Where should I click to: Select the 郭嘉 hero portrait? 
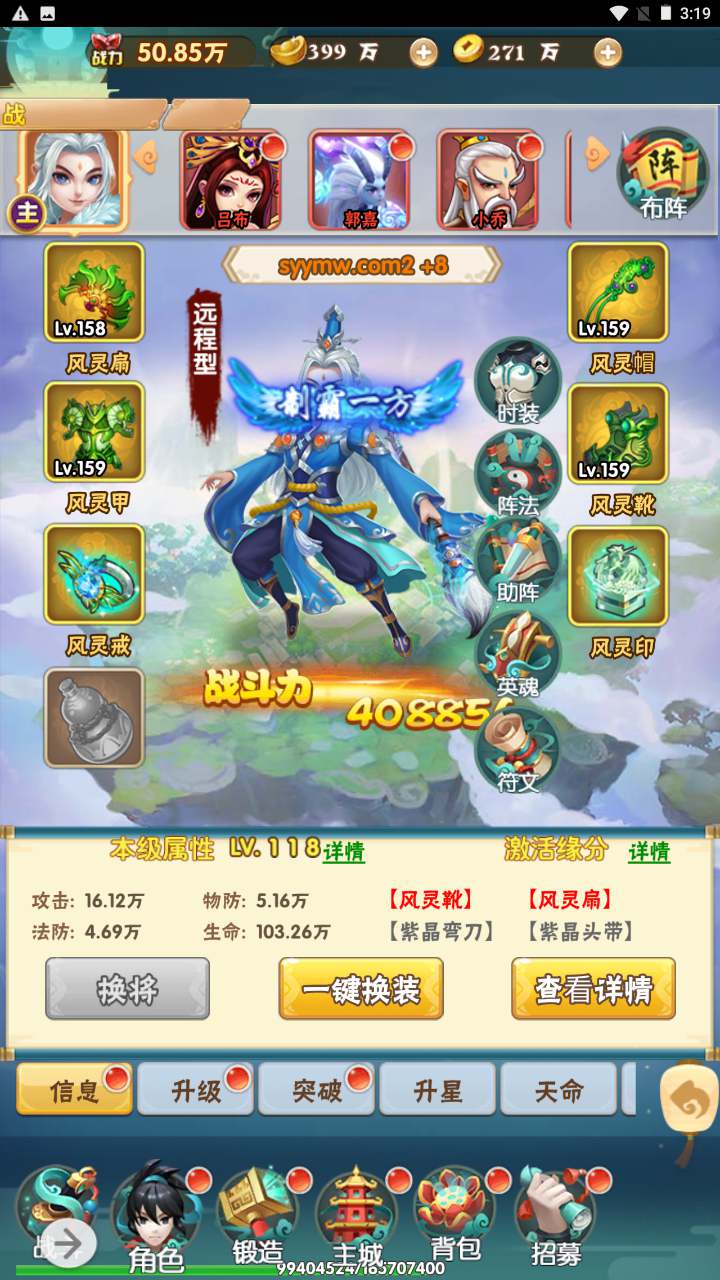pyautogui.click(x=360, y=180)
